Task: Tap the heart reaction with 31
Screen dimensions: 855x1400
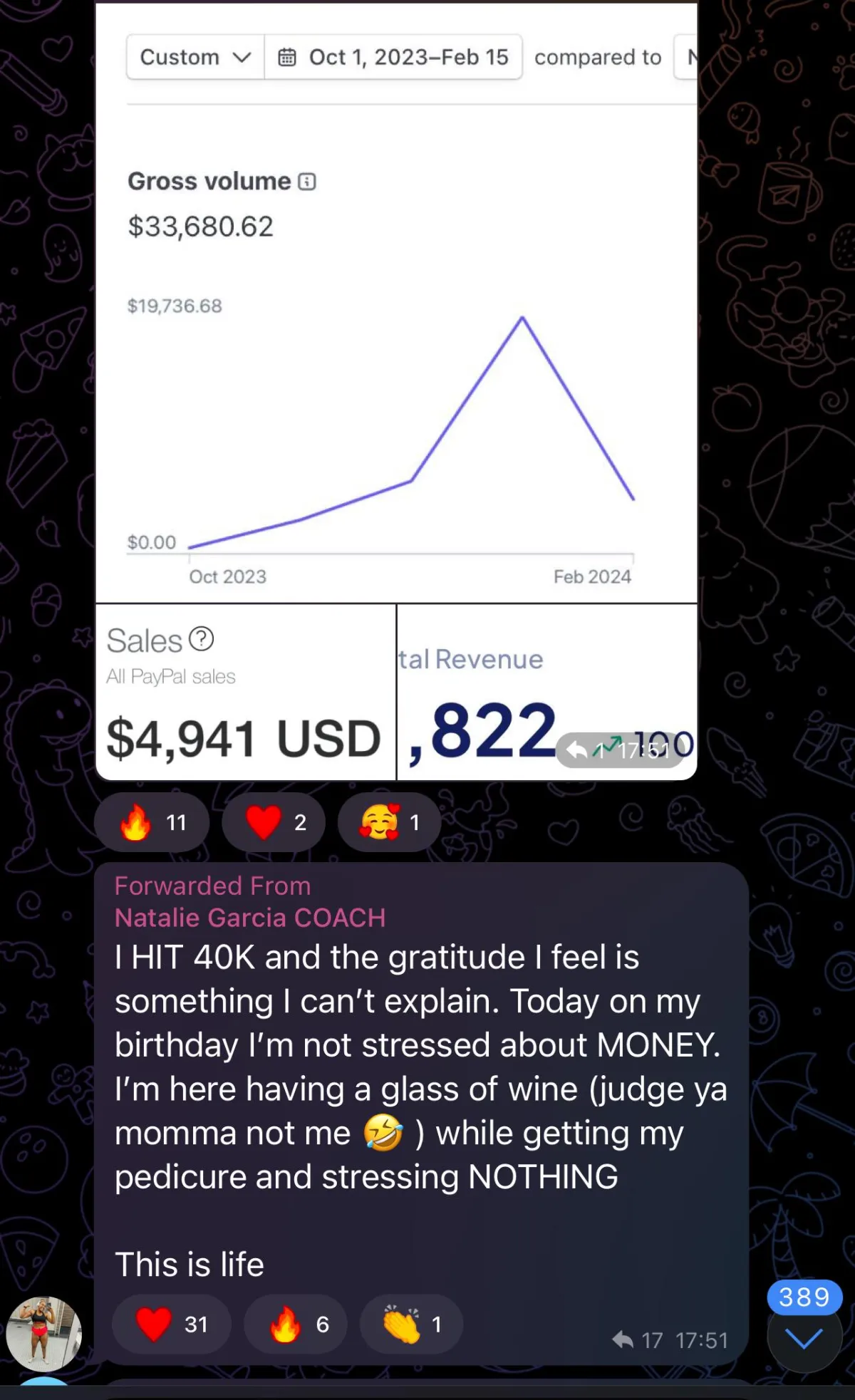Action: pos(171,1324)
